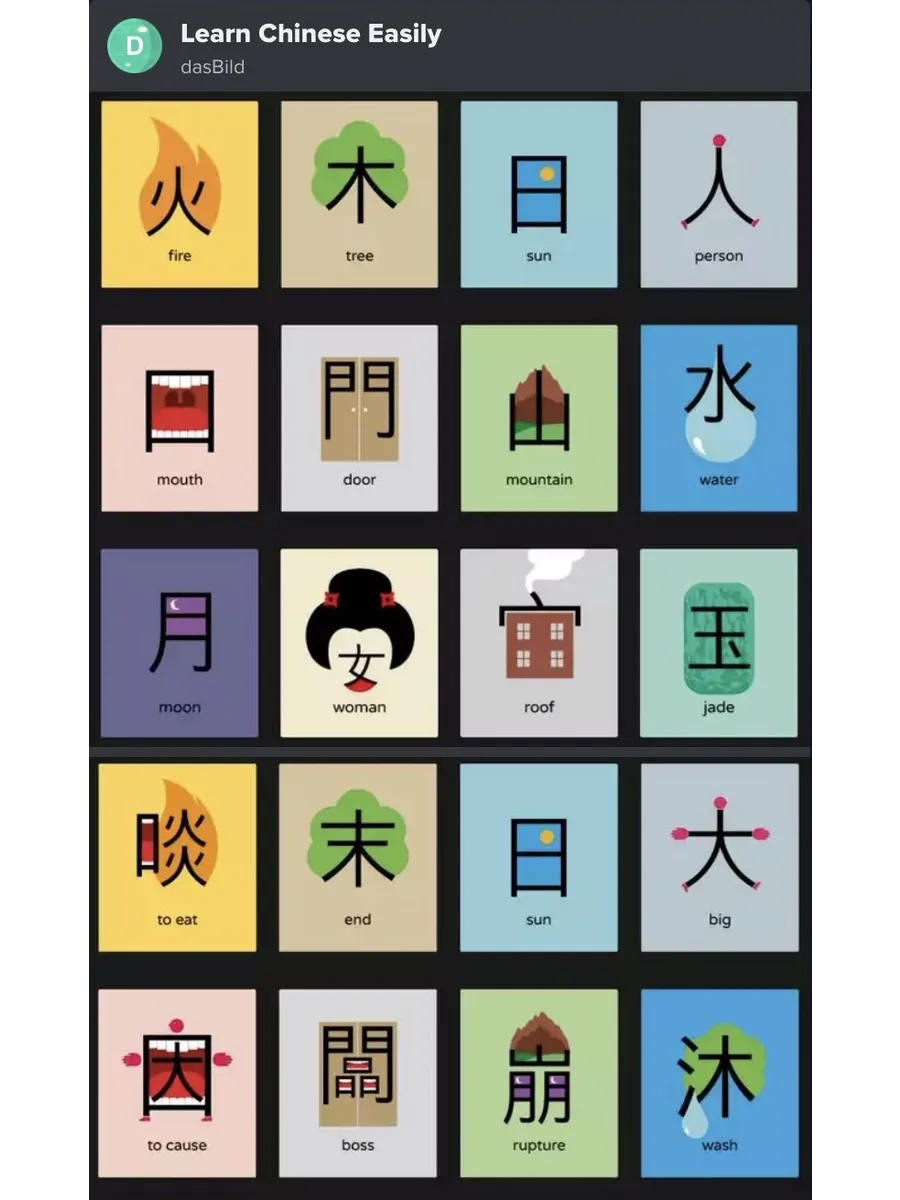Open the chart image with fire and jade
Viewport: 900px width, 1200px height.
pos(449,418)
